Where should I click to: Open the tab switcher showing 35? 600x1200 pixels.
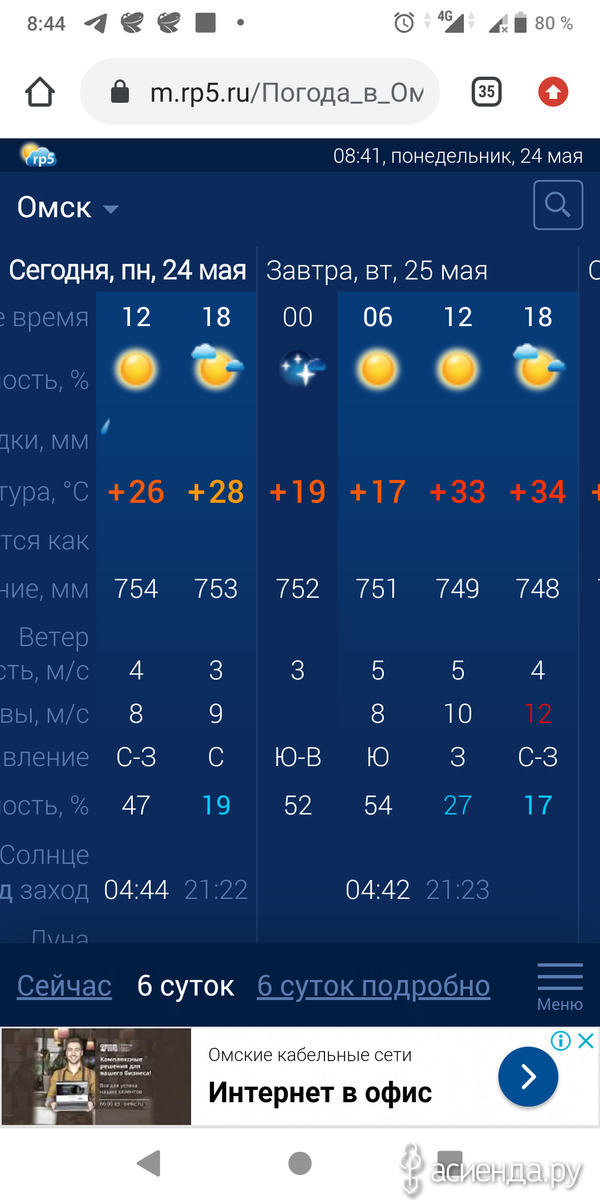(486, 92)
